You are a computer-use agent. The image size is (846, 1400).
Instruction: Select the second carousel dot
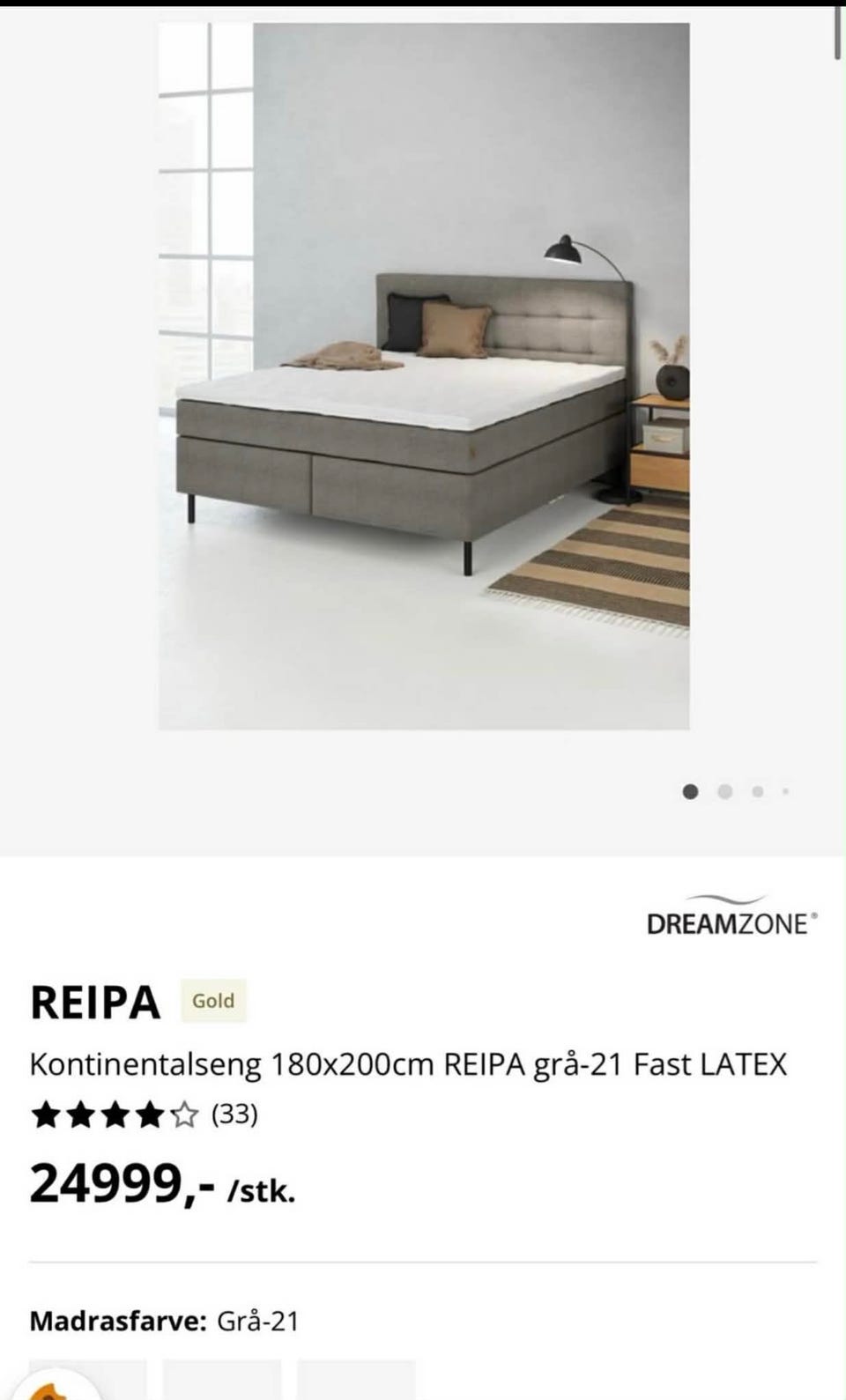click(724, 791)
